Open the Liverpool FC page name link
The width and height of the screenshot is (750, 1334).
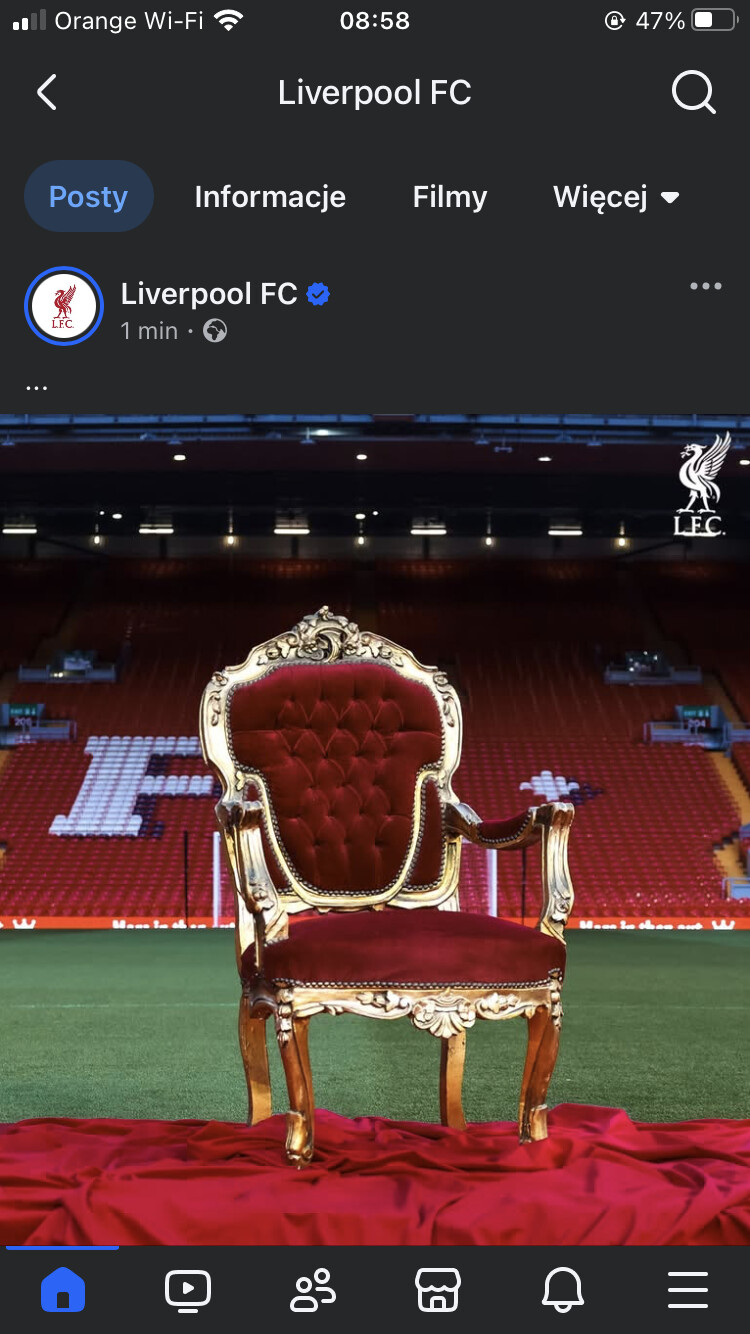(209, 294)
